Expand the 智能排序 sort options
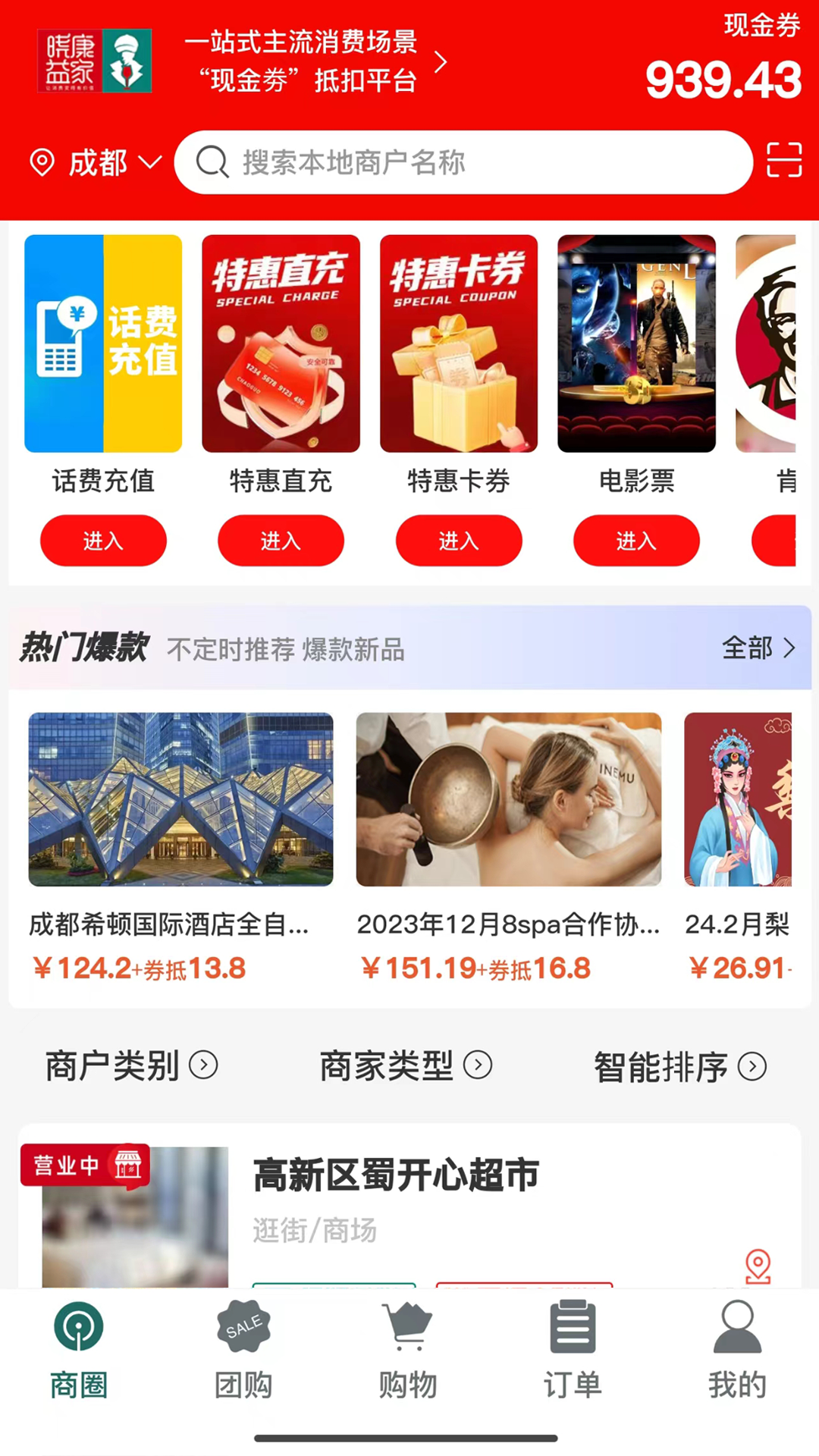Image resolution: width=819 pixels, height=1456 pixels. (679, 1067)
